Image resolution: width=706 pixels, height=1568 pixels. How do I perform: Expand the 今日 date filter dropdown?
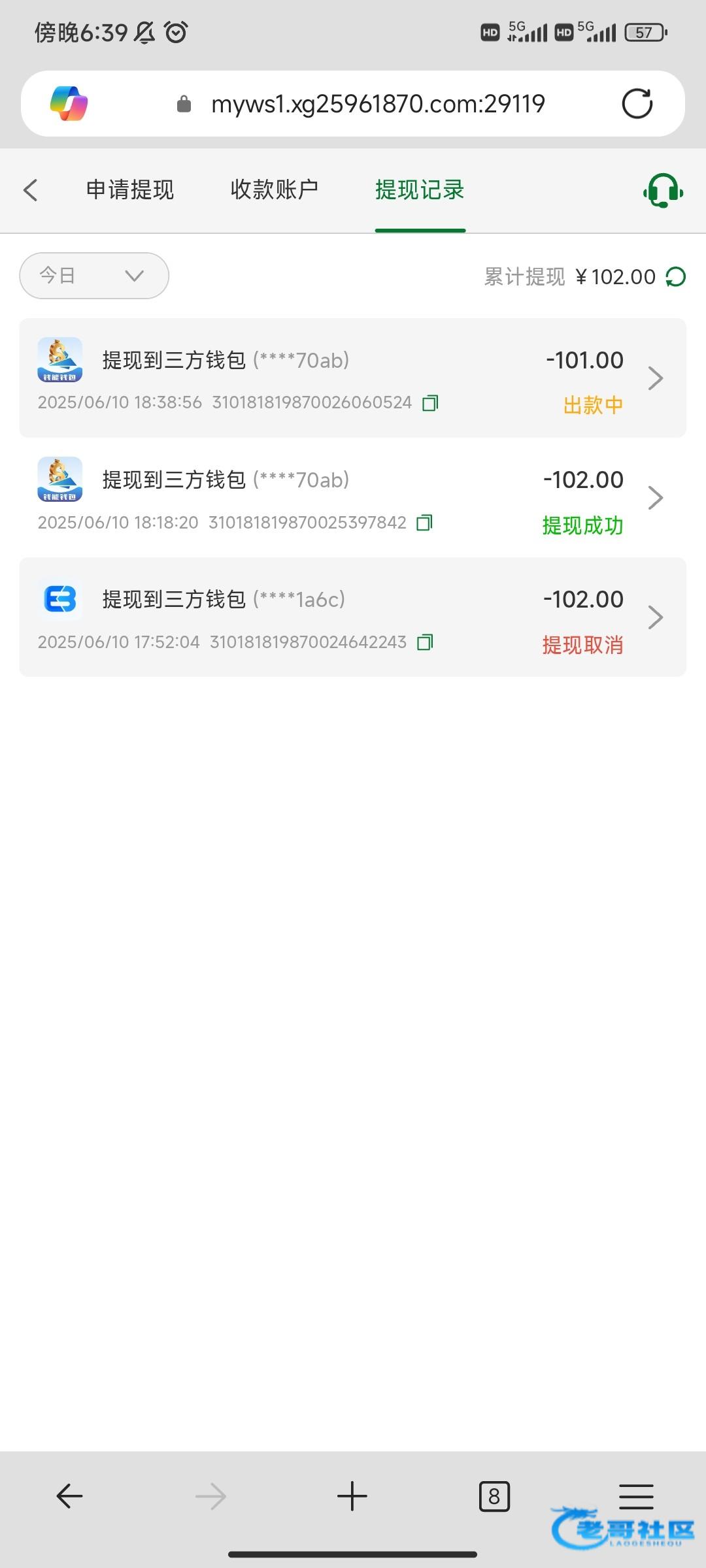(94, 276)
